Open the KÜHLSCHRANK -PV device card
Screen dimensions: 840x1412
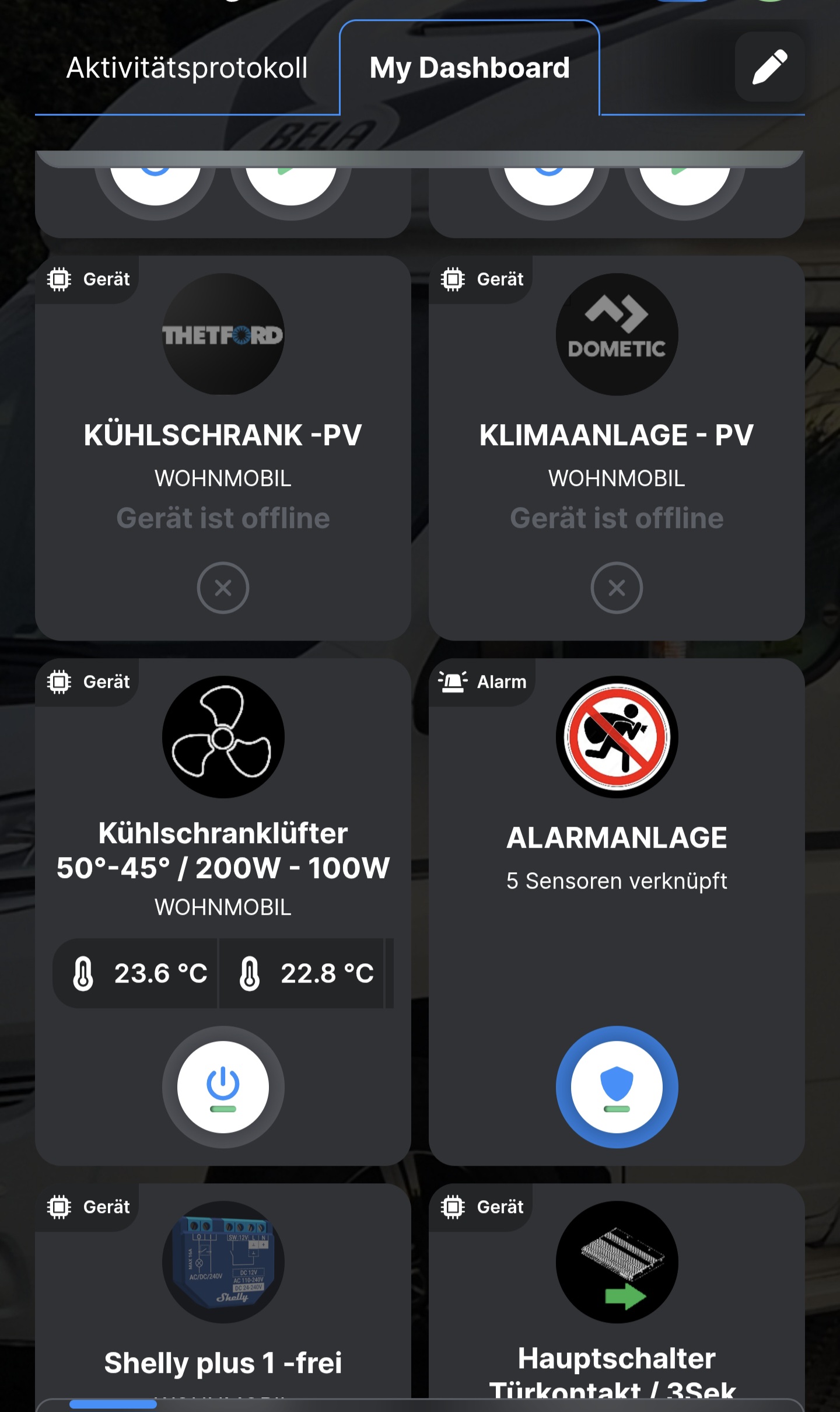pos(223,448)
